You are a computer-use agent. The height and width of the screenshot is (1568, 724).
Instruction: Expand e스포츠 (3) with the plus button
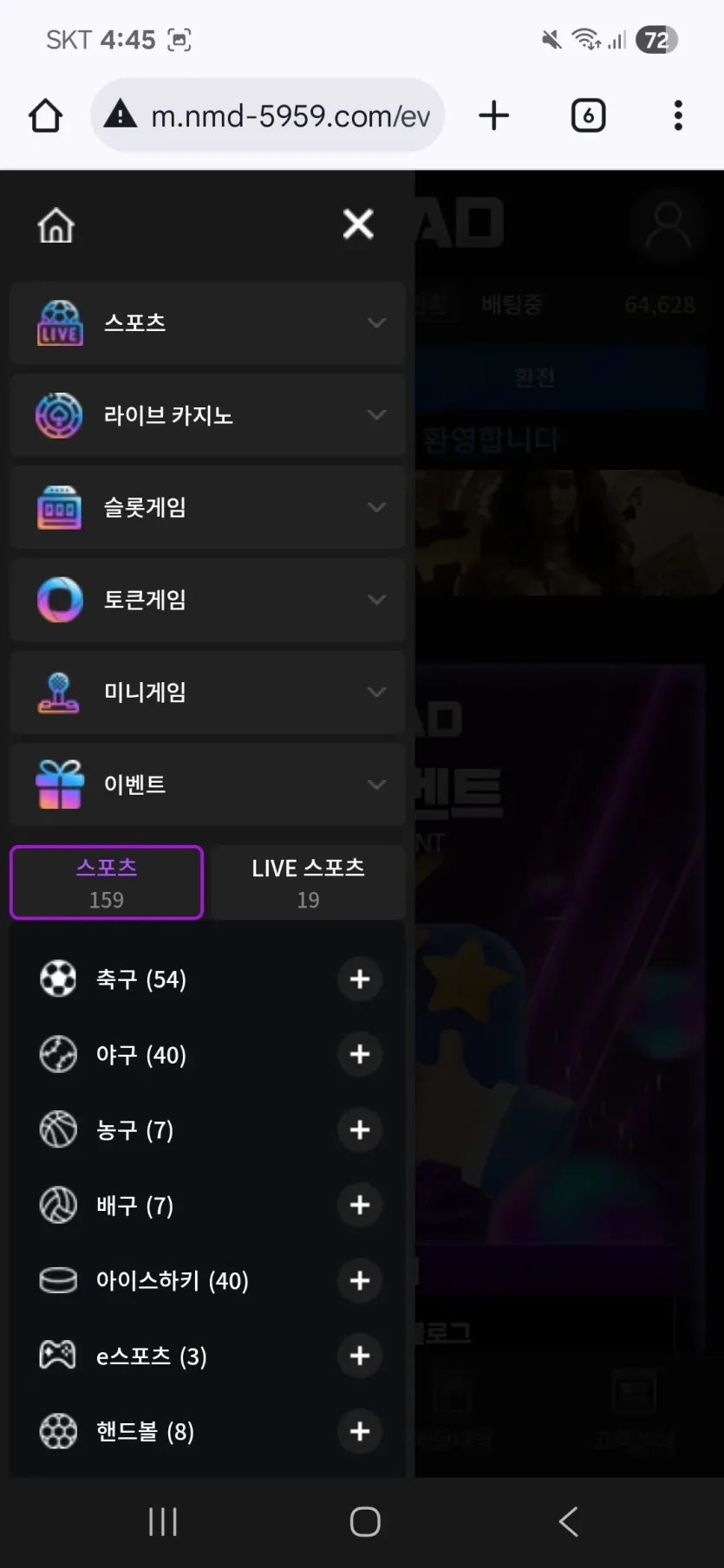point(360,1357)
